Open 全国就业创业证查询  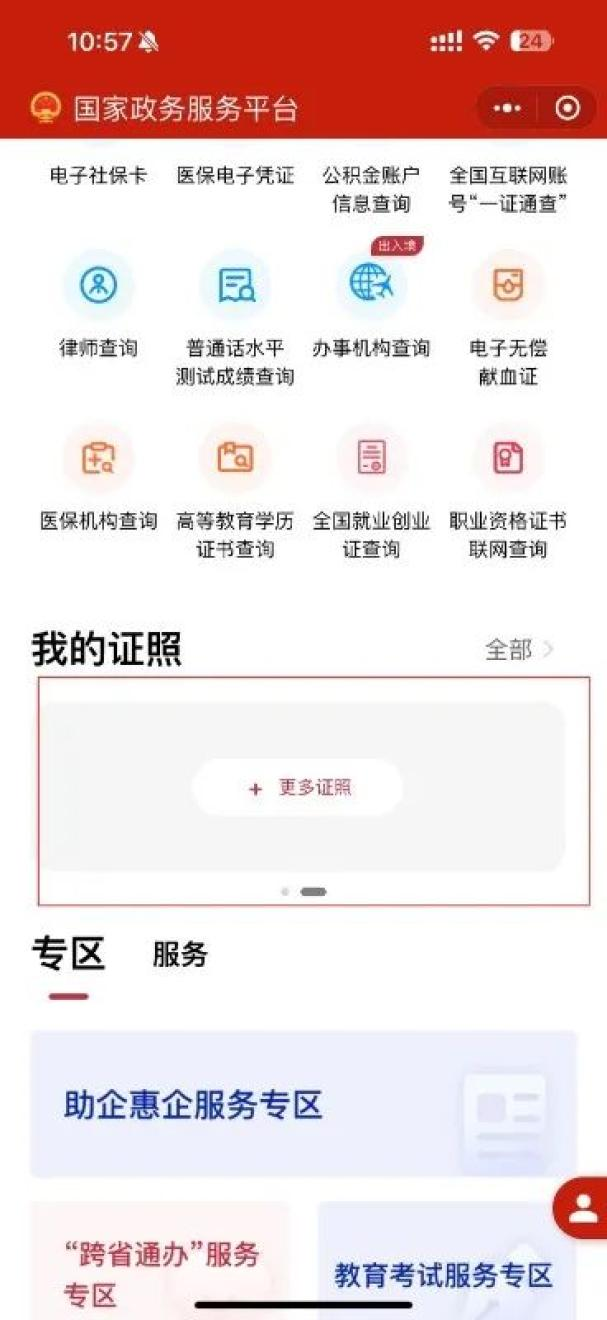point(371,460)
